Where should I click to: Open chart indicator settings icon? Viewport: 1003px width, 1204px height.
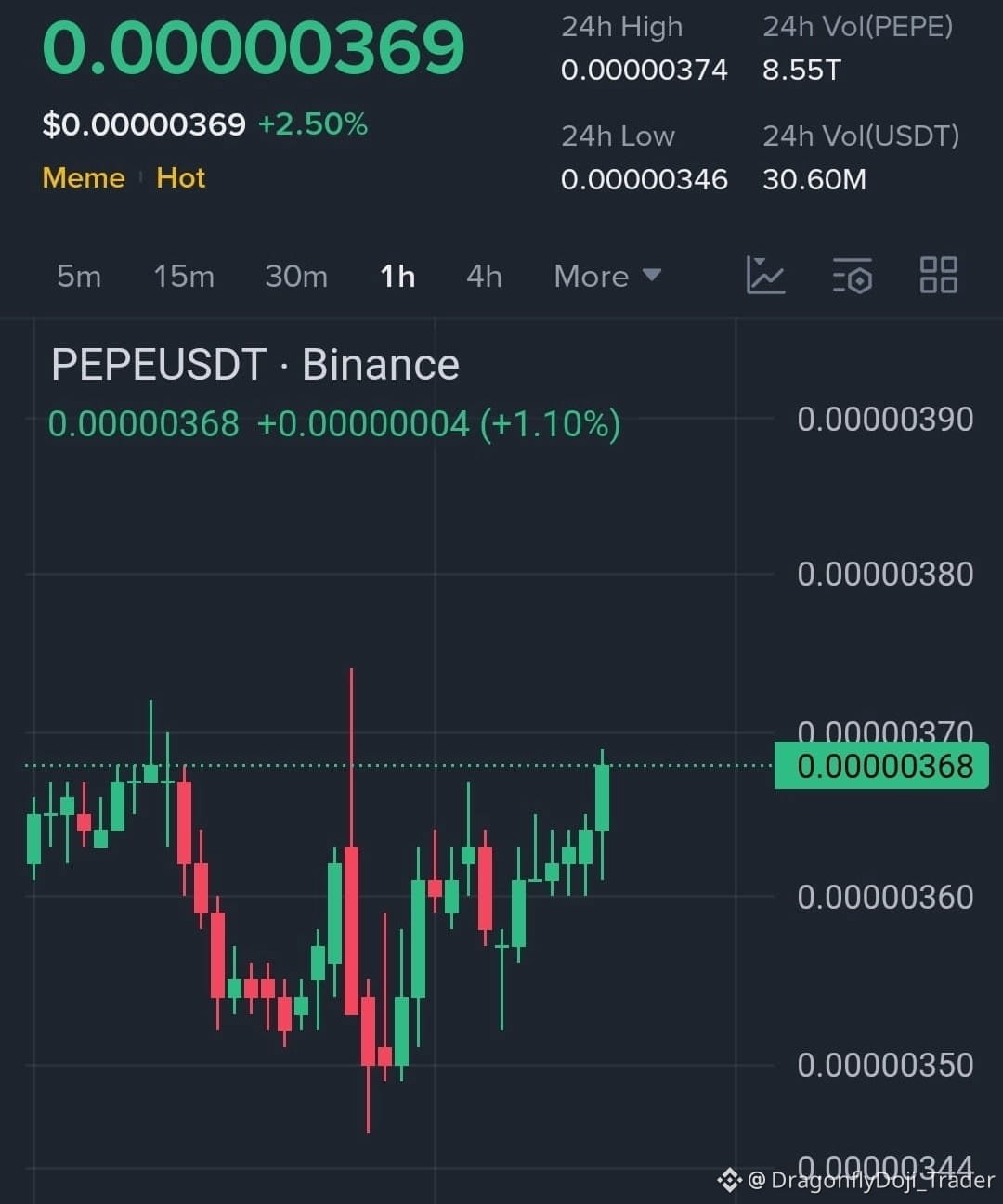point(852,276)
